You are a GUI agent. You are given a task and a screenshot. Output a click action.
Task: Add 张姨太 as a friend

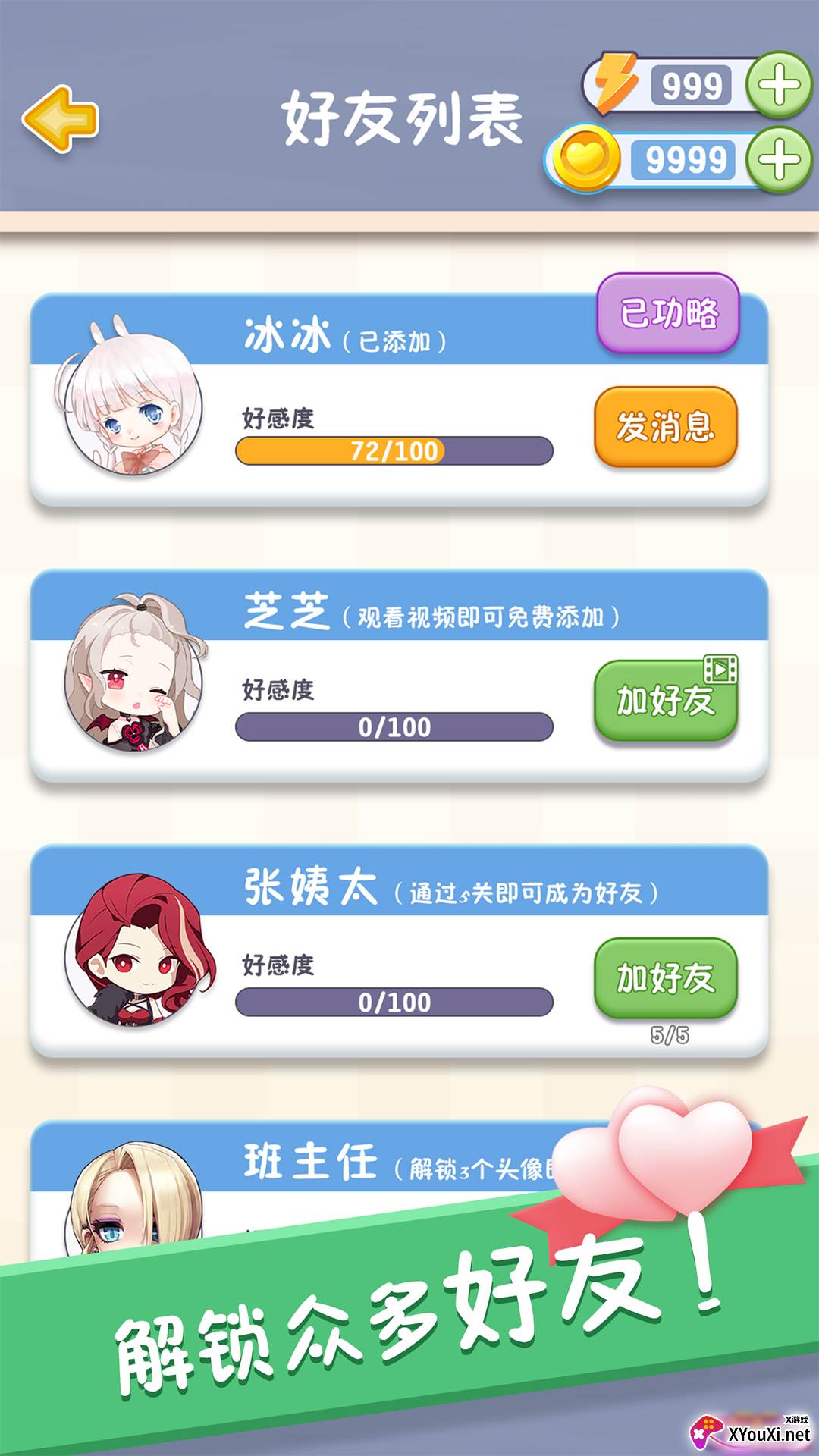(666, 977)
